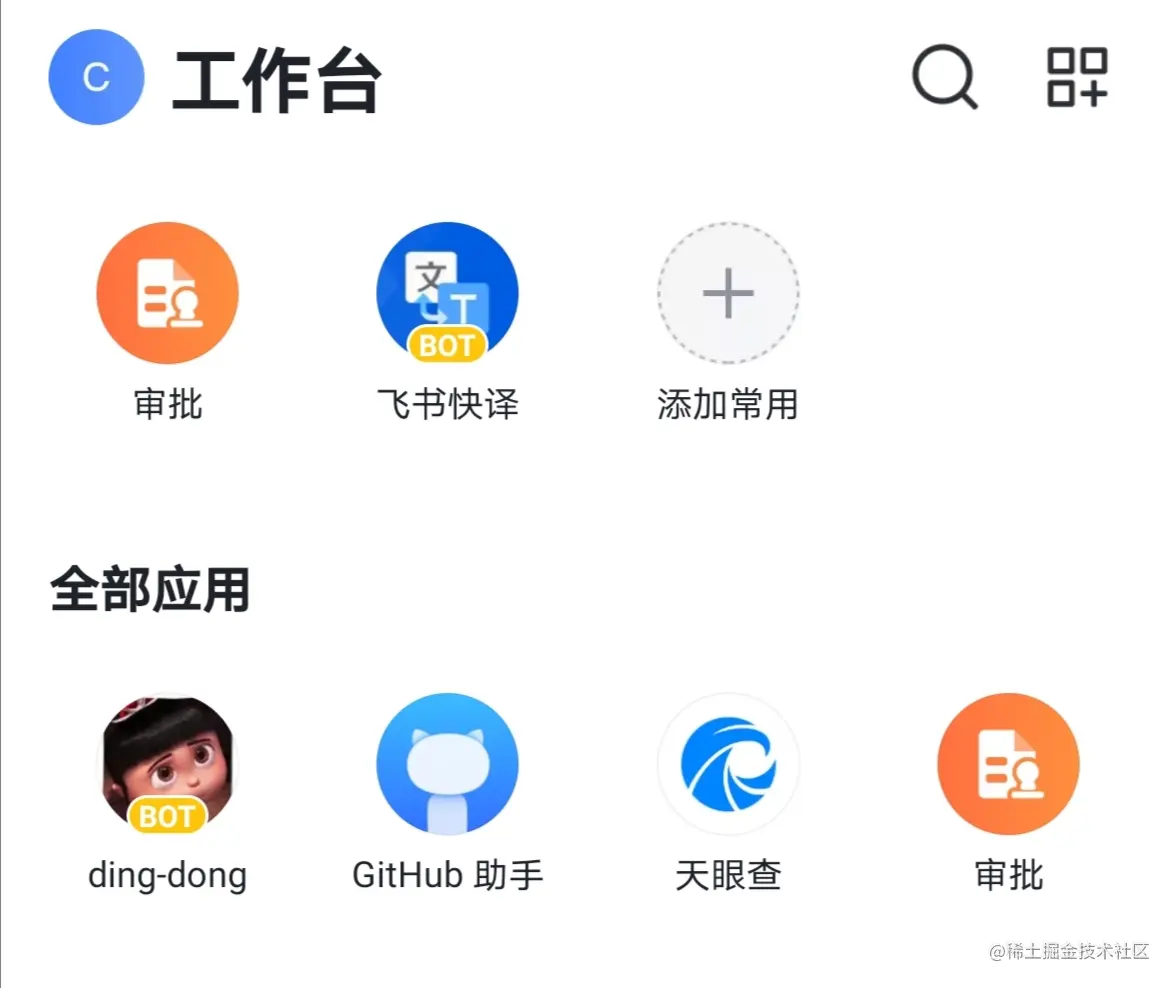This screenshot has height=988, width=1176.
Task: Open the search icon
Action: (x=944, y=77)
